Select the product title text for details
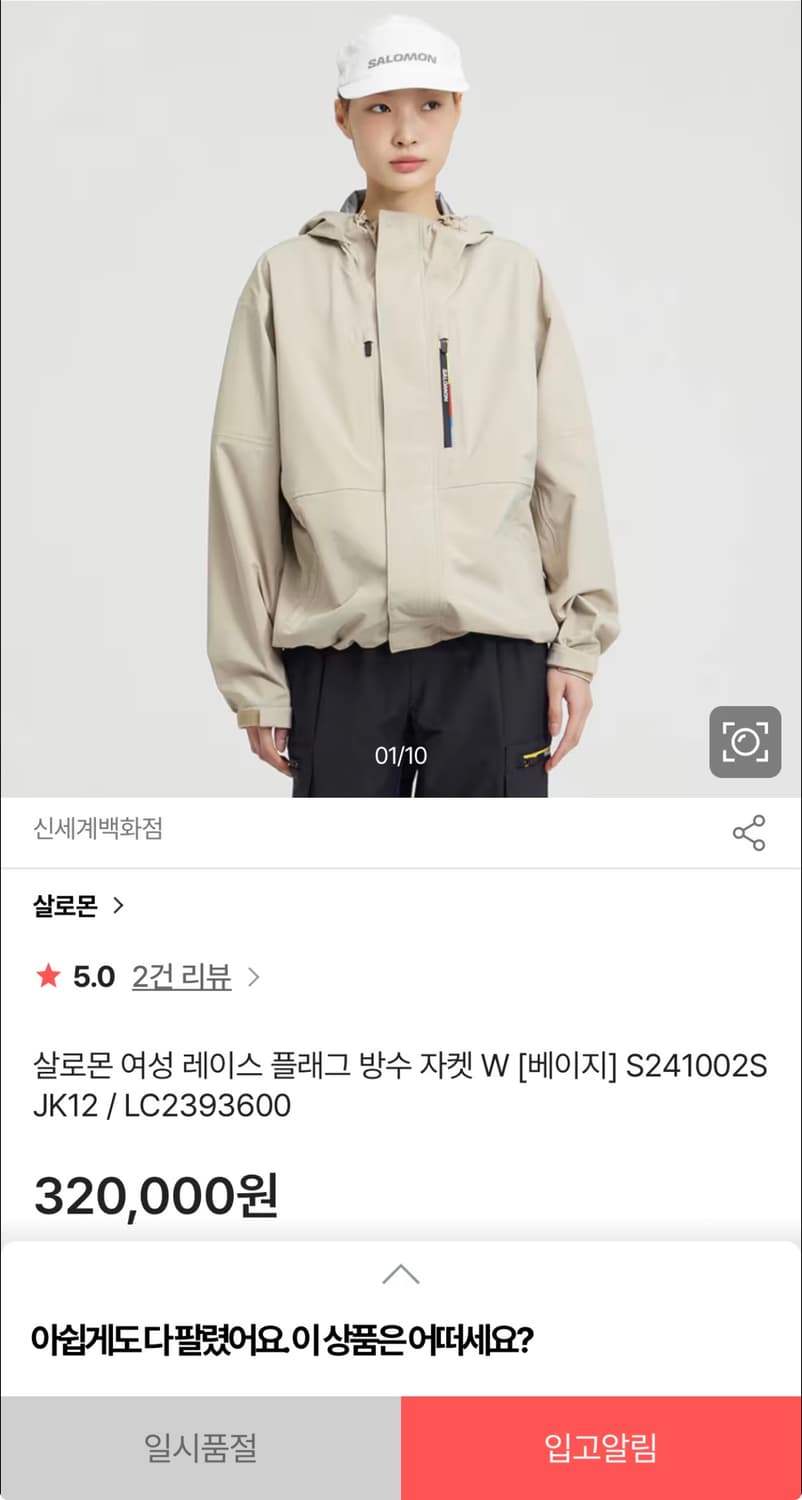Viewport: 802px width, 1500px height. point(400,1087)
